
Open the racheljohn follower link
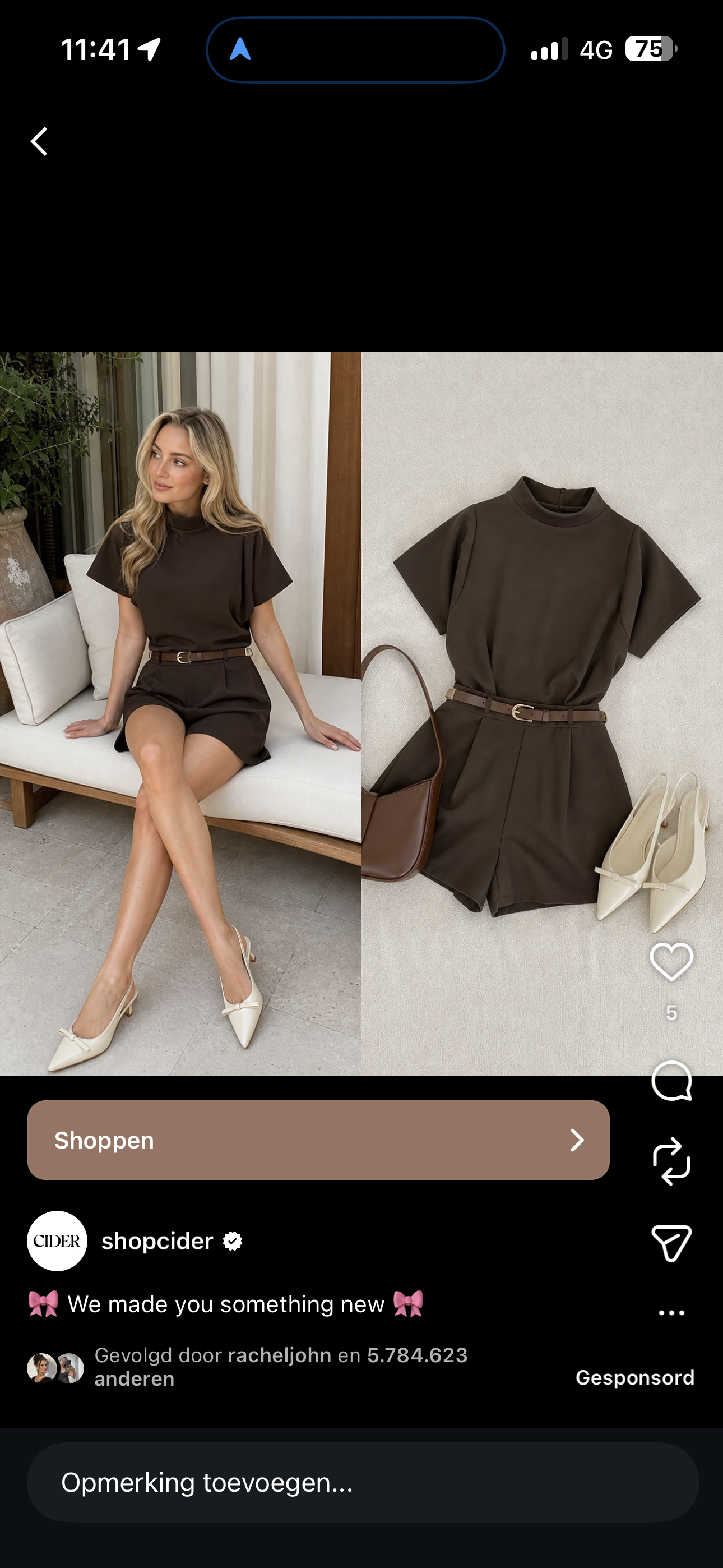(279, 1355)
